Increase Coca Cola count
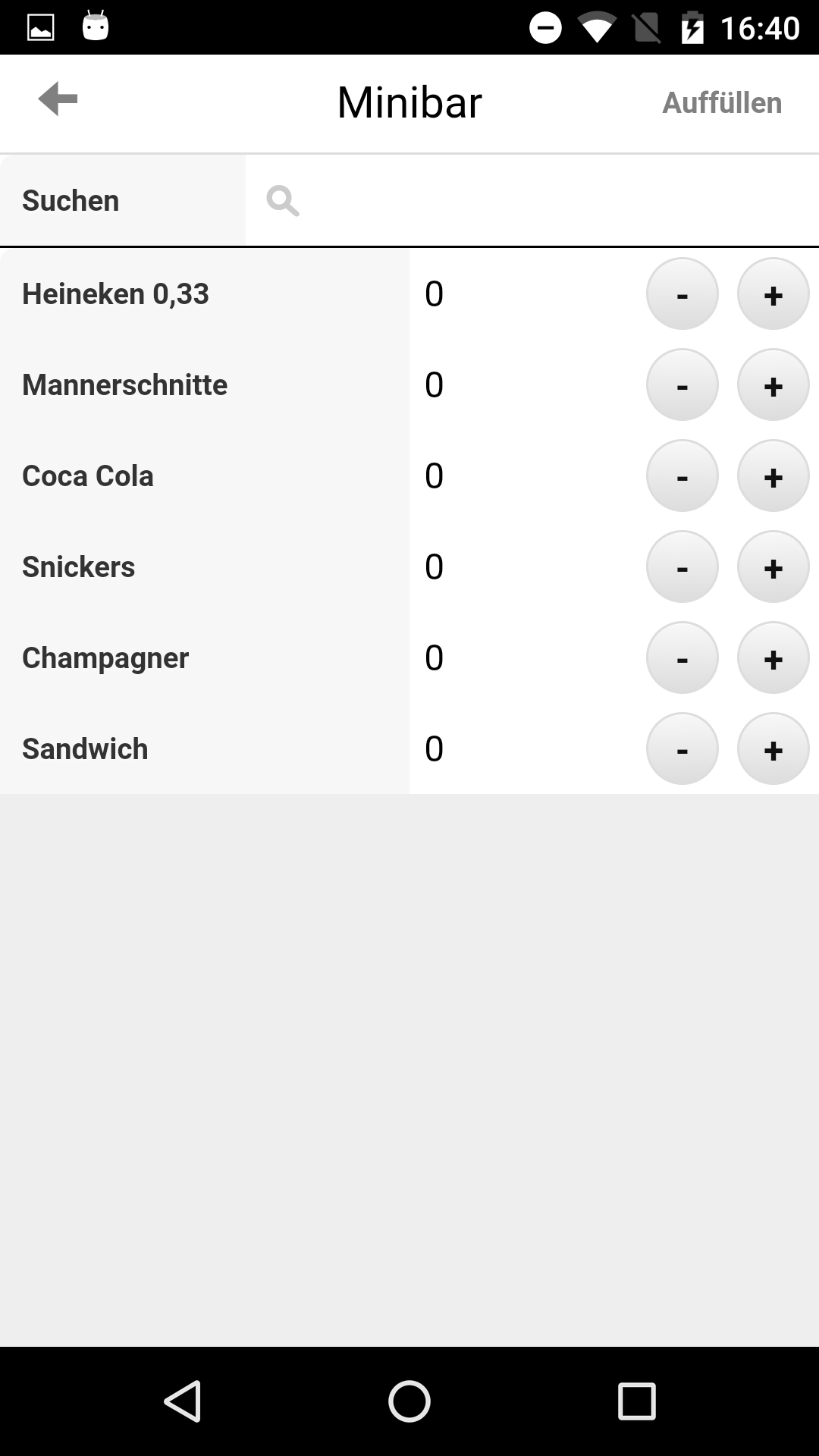 tap(773, 476)
